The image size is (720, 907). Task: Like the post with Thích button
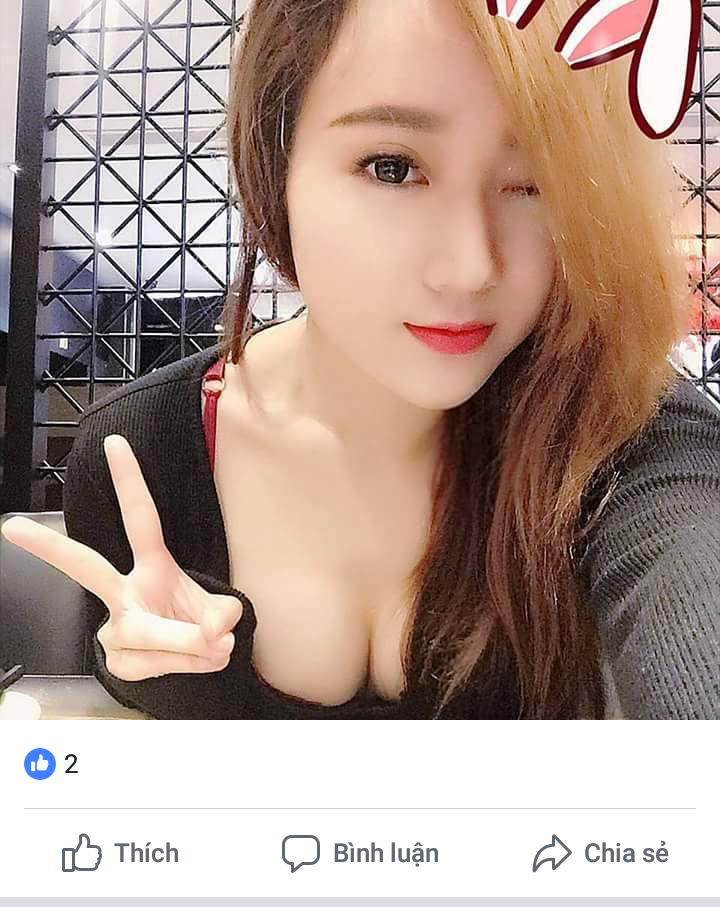click(121, 853)
